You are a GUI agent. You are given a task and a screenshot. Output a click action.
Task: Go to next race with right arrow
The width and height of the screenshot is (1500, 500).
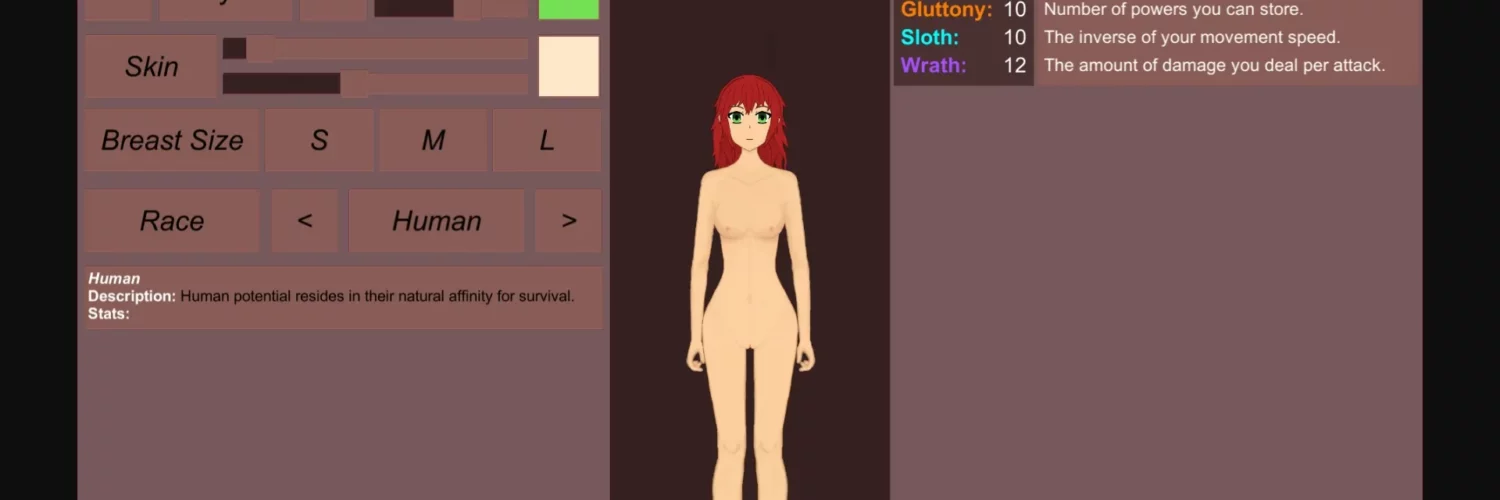pos(568,221)
